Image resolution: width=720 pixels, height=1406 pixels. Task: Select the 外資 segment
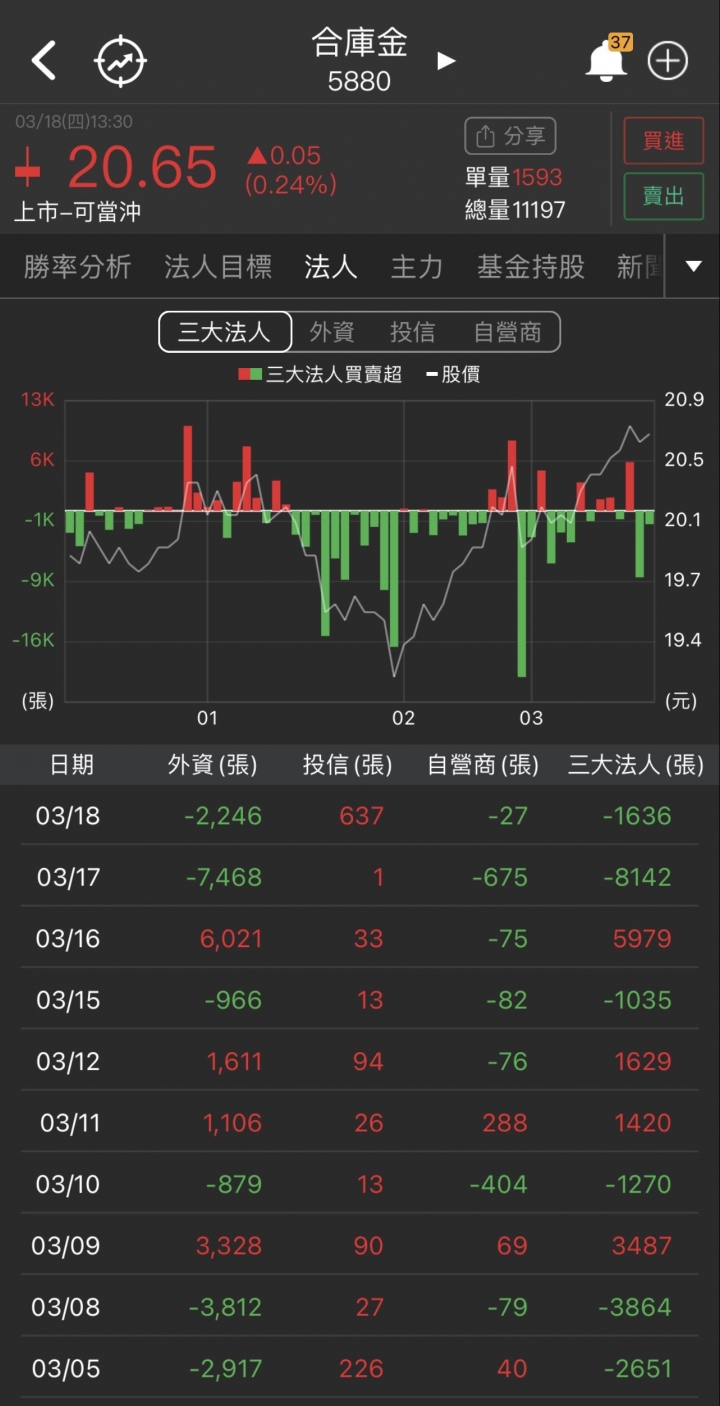332,332
